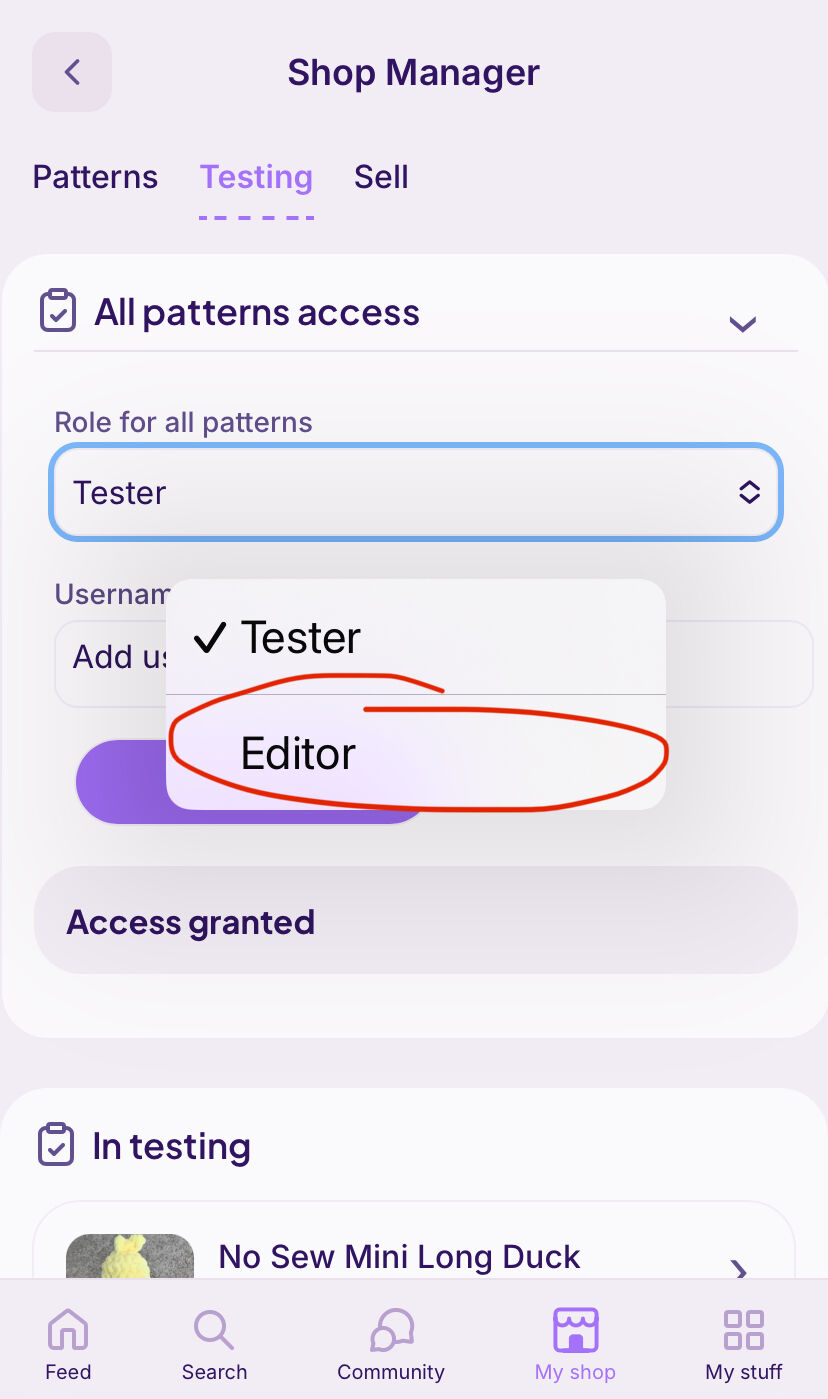Choose Tester in the role menu
This screenshot has width=828, height=1399.
click(415, 637)
